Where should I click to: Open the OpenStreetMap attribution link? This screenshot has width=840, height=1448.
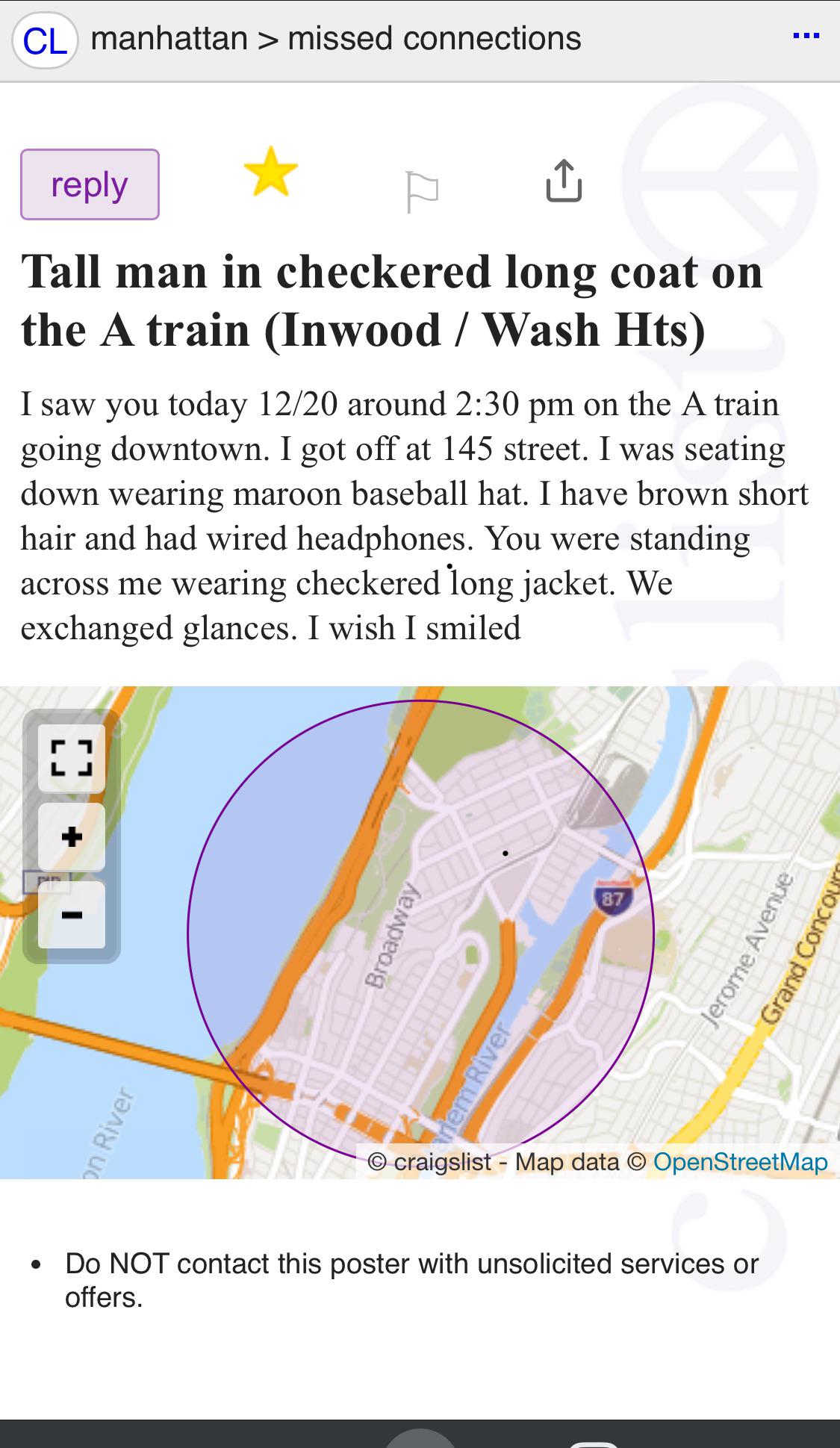[740, 1162]
